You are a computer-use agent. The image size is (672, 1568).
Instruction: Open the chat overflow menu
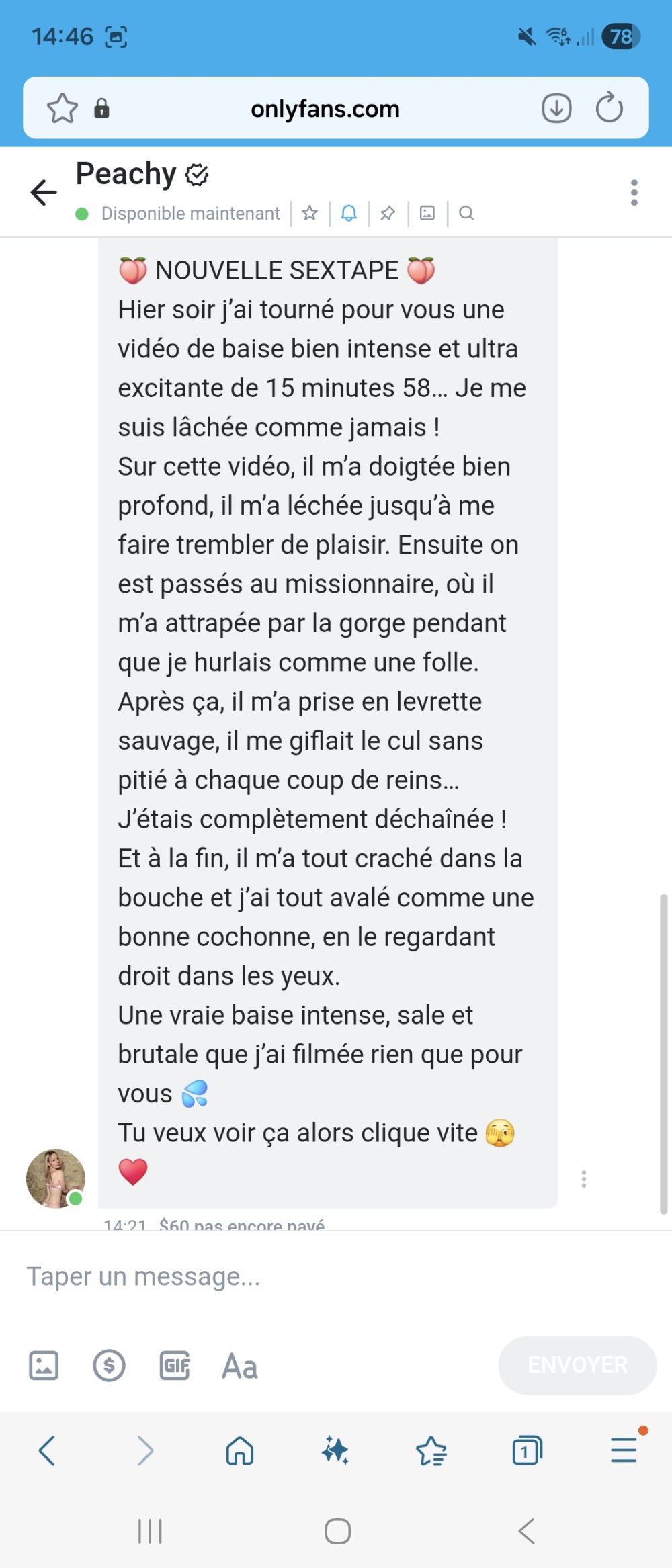coord(634,193)
